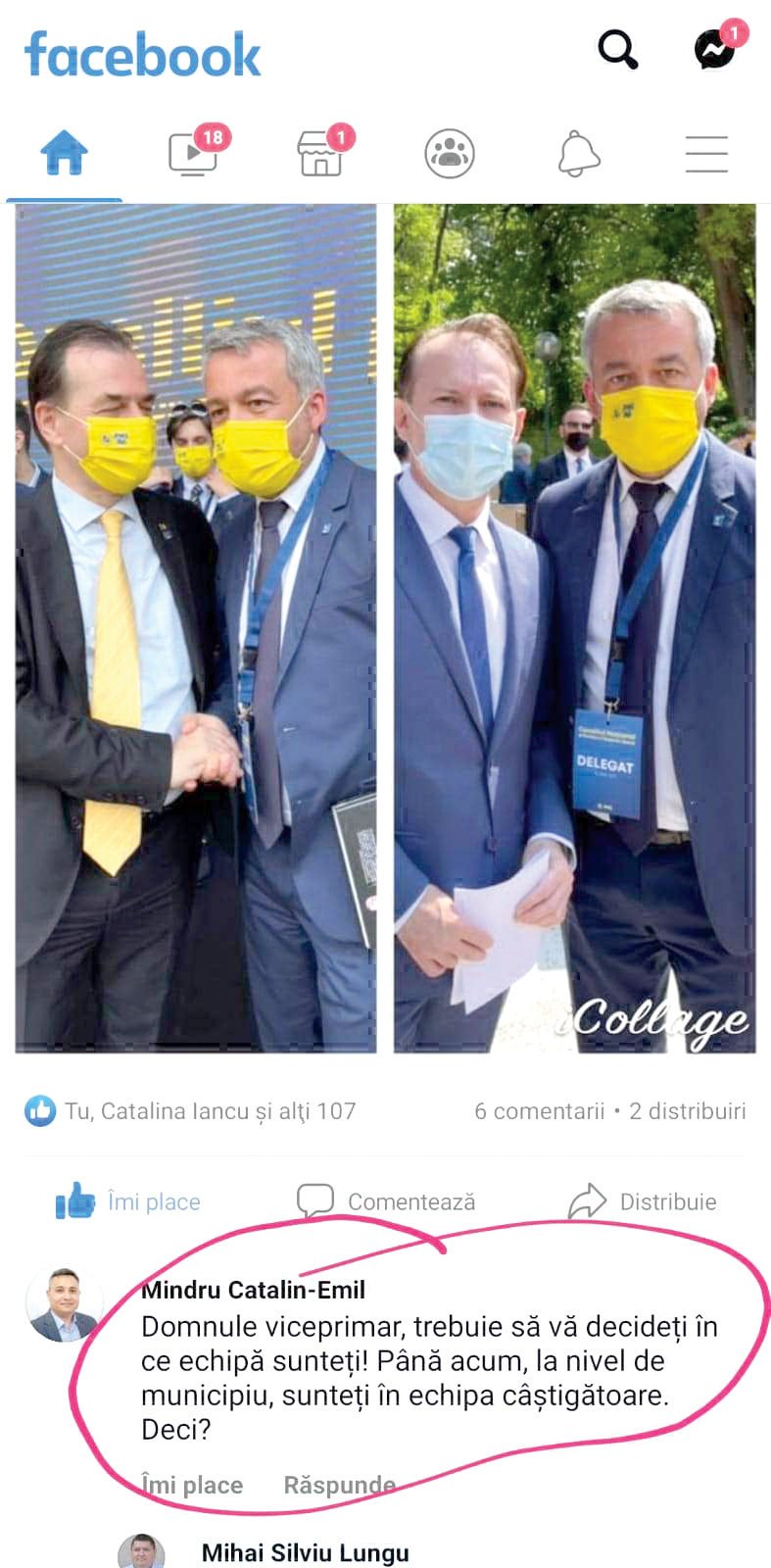This screenshot has height=1568, width=771.
Task: Open Mihai Silviu Lungu's profile
Action: (305, 1553)
